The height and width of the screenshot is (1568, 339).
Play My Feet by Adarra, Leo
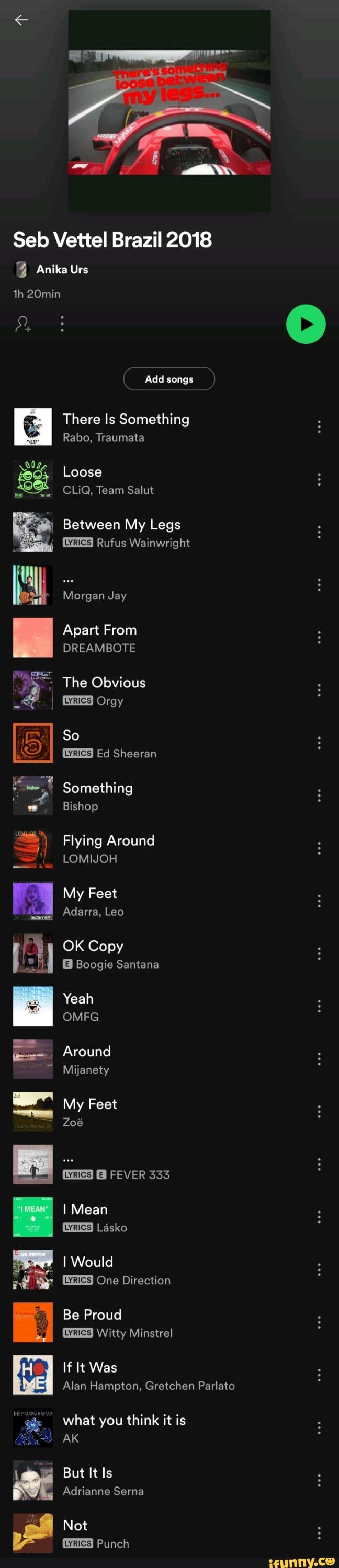[x=93, y=901]
